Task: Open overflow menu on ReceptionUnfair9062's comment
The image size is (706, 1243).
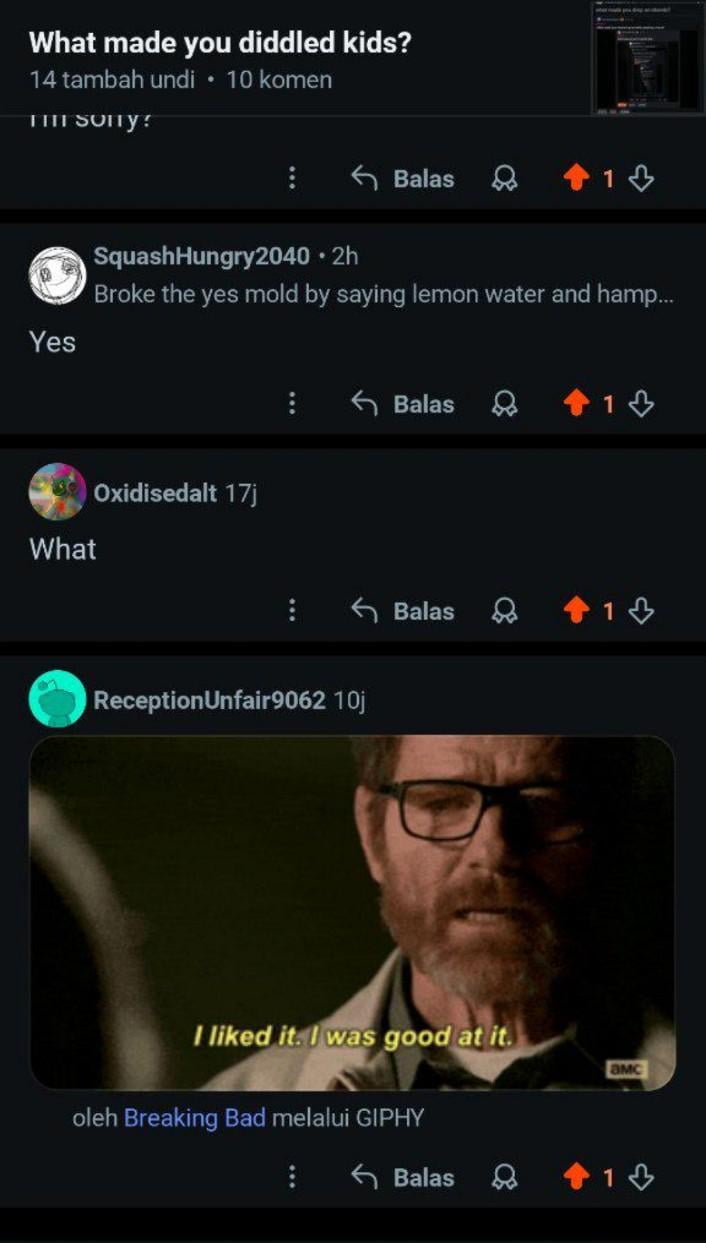Action: (291, 1178)
